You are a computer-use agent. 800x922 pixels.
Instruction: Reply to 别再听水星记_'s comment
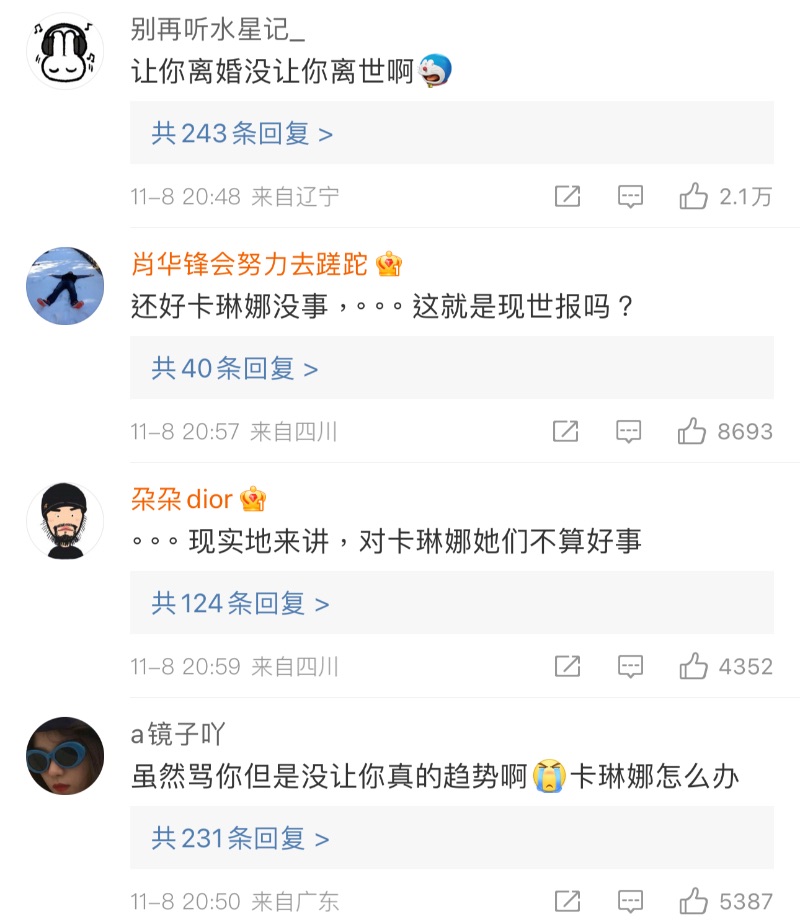[x=630, y=196]
